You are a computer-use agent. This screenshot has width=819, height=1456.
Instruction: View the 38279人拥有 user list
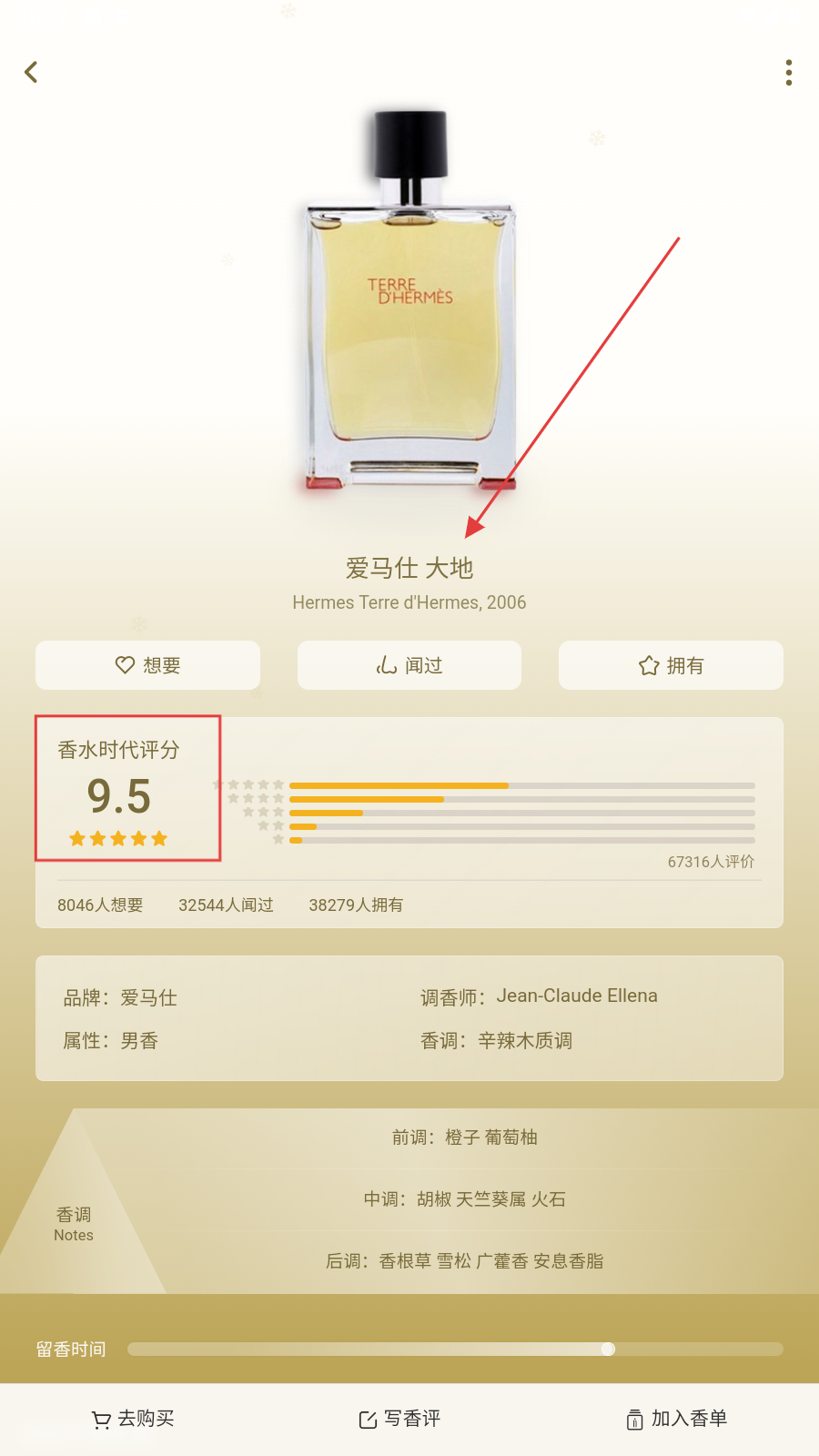pyautogui.click(x=356, y=905)
